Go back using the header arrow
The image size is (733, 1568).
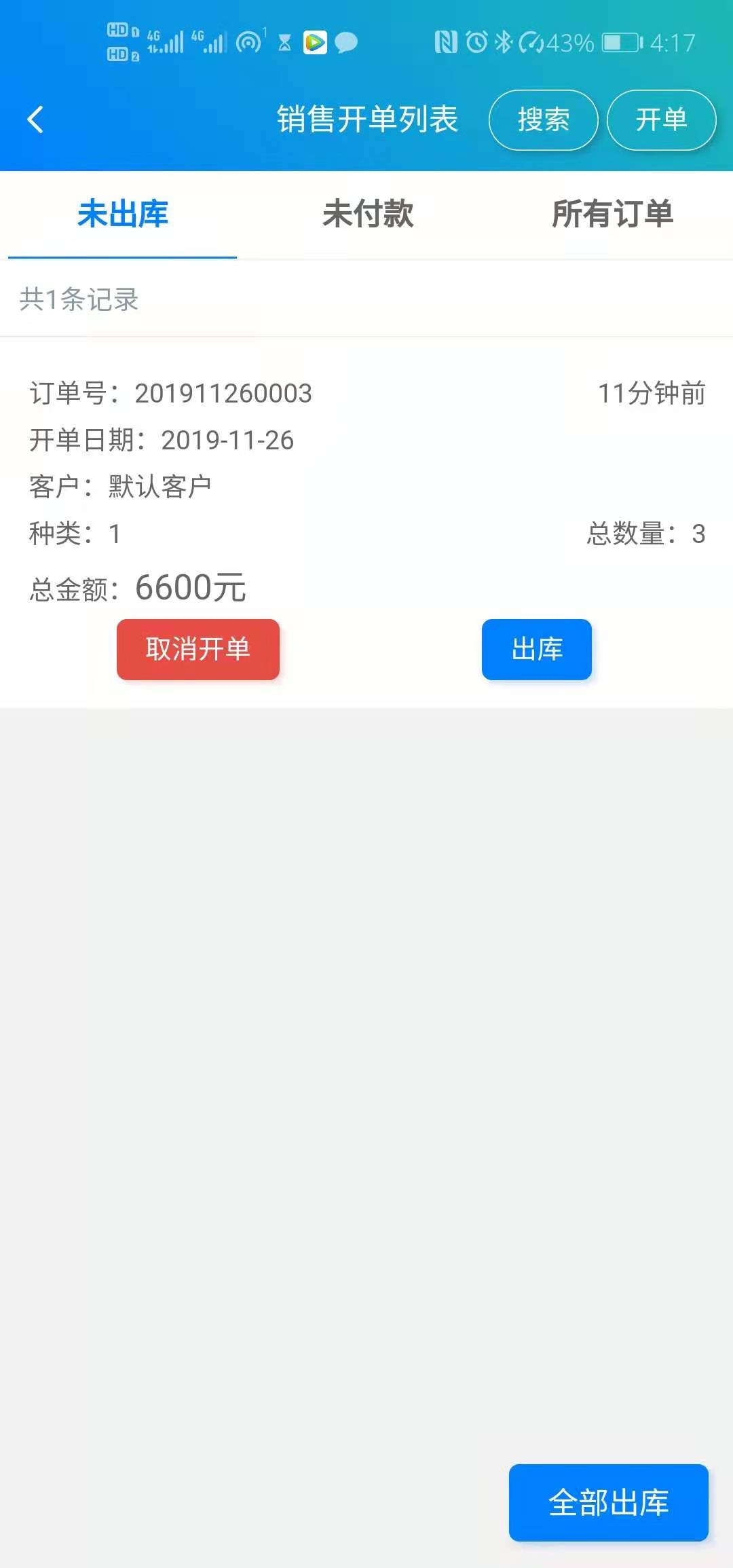(x=35, y=120)
